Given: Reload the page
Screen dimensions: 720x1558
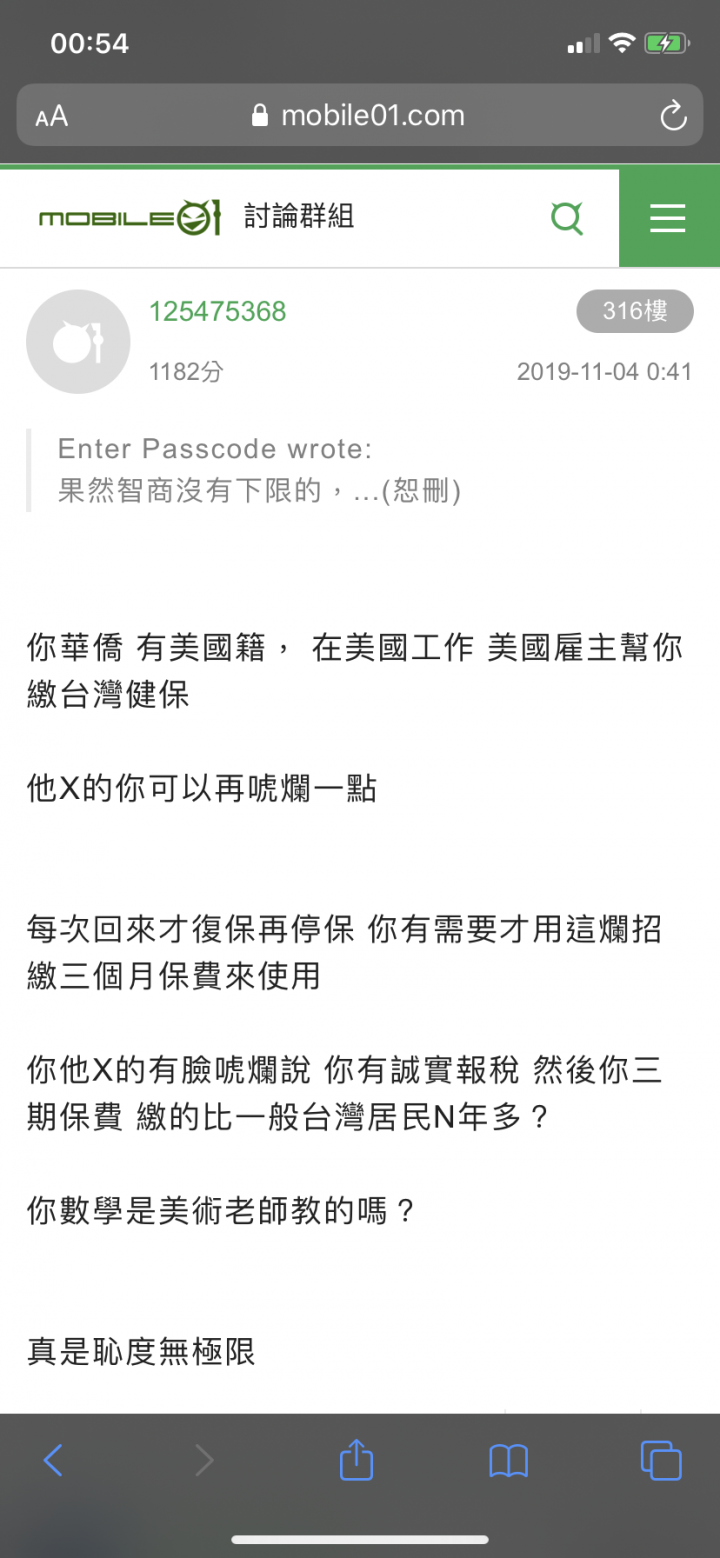Looking at the screenshot, I should [673, 116].
